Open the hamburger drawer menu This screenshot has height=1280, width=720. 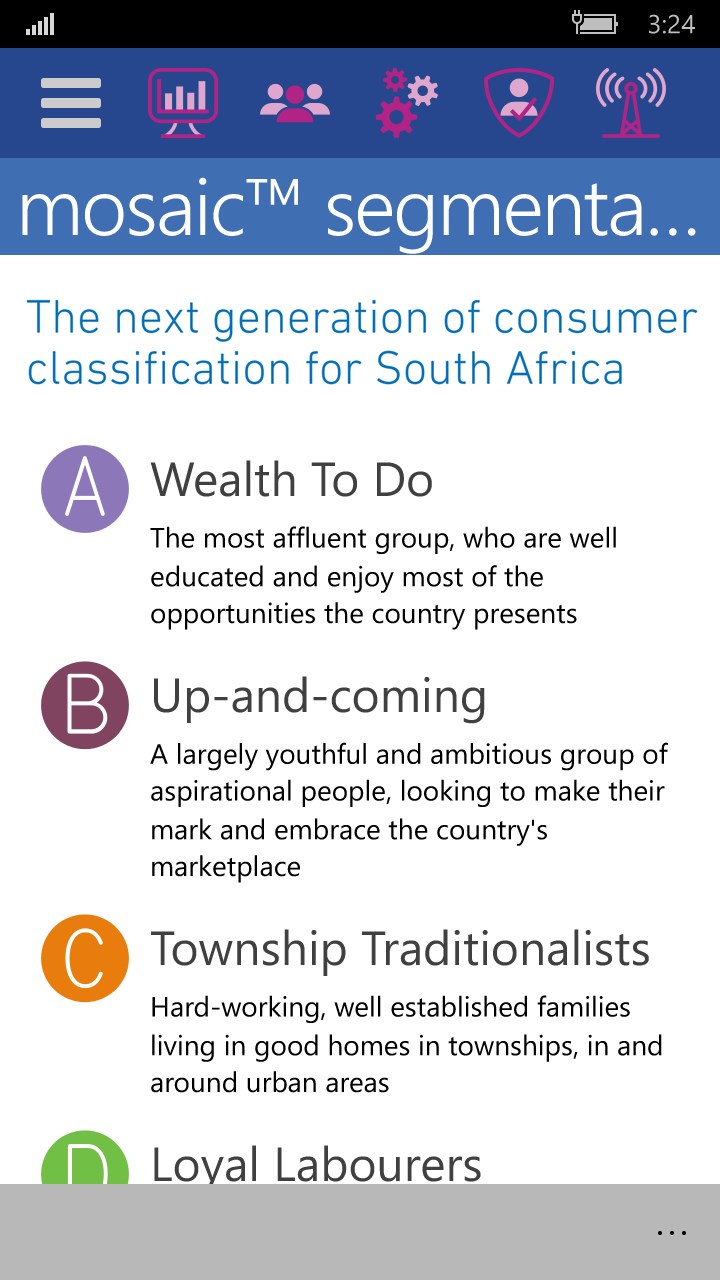point(71,103)
